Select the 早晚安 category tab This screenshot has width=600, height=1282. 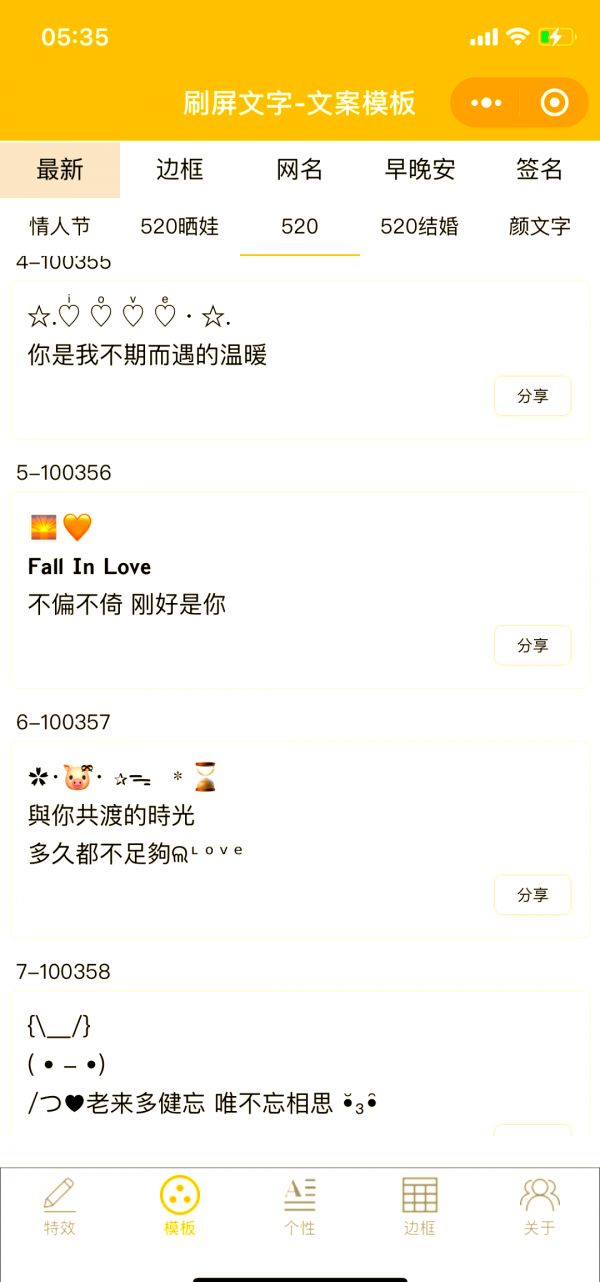pyautogui.click(x=420, y=170)
